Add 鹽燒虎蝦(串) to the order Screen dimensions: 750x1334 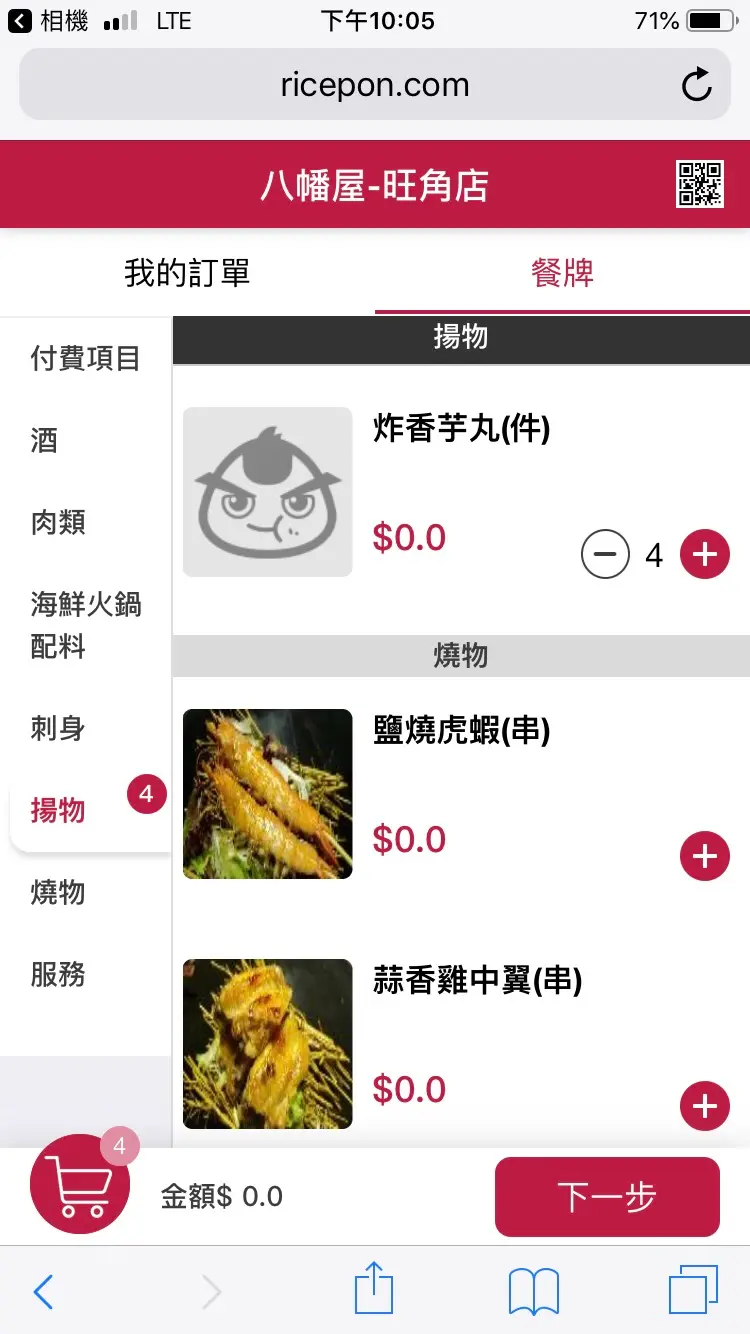click(705, 856)
